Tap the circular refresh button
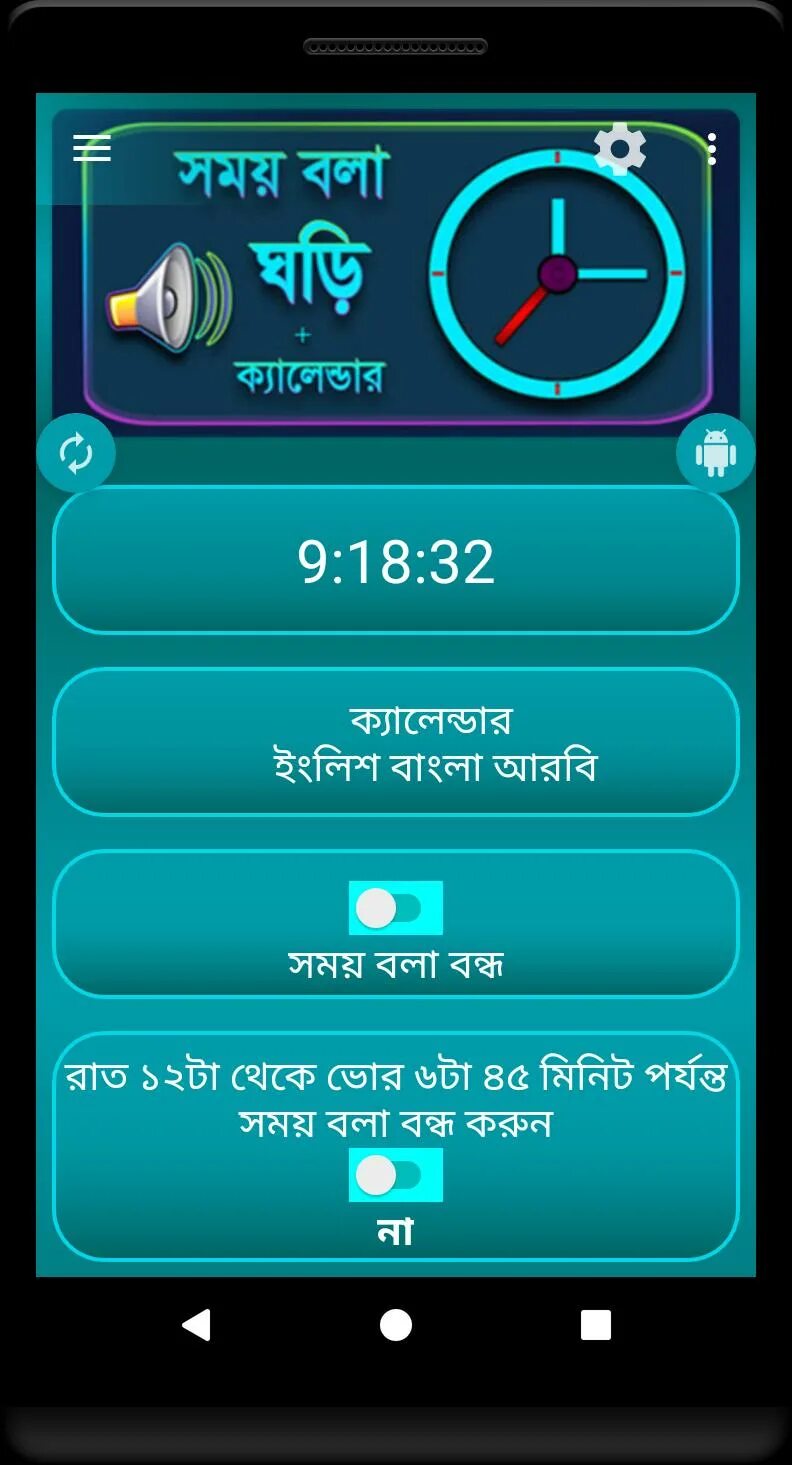The image size is (792, 1465). click(76, 453)
